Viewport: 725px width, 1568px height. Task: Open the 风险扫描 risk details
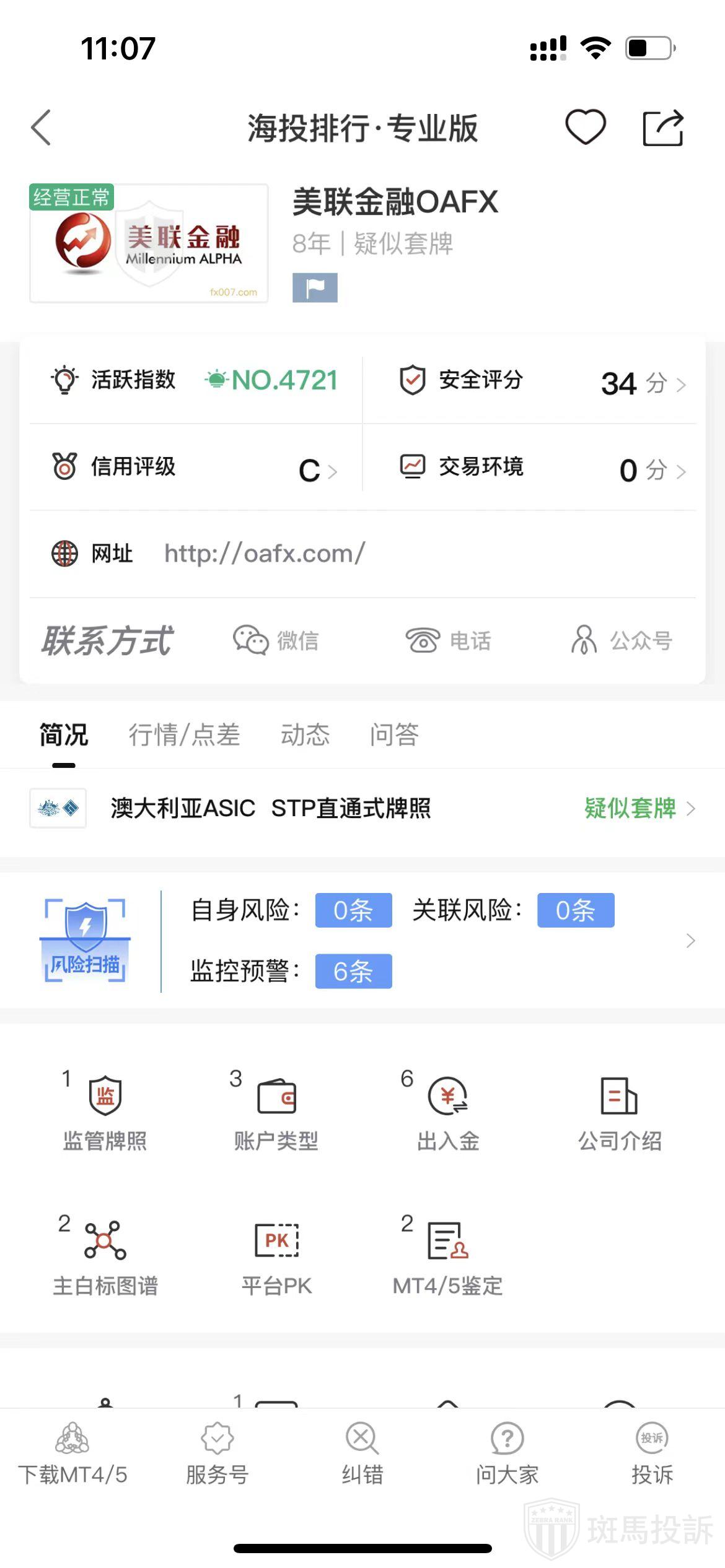click(x=362, y=941)
